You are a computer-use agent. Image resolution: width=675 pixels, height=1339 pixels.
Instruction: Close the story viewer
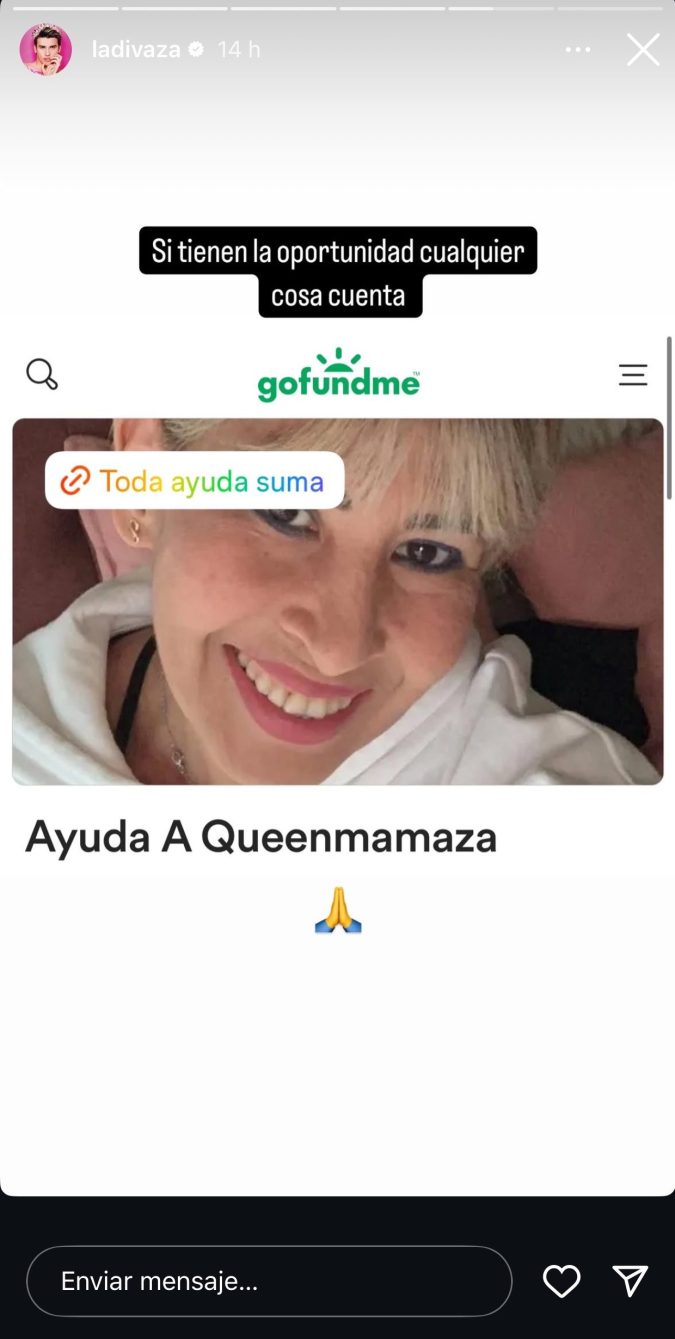(643, 50)
